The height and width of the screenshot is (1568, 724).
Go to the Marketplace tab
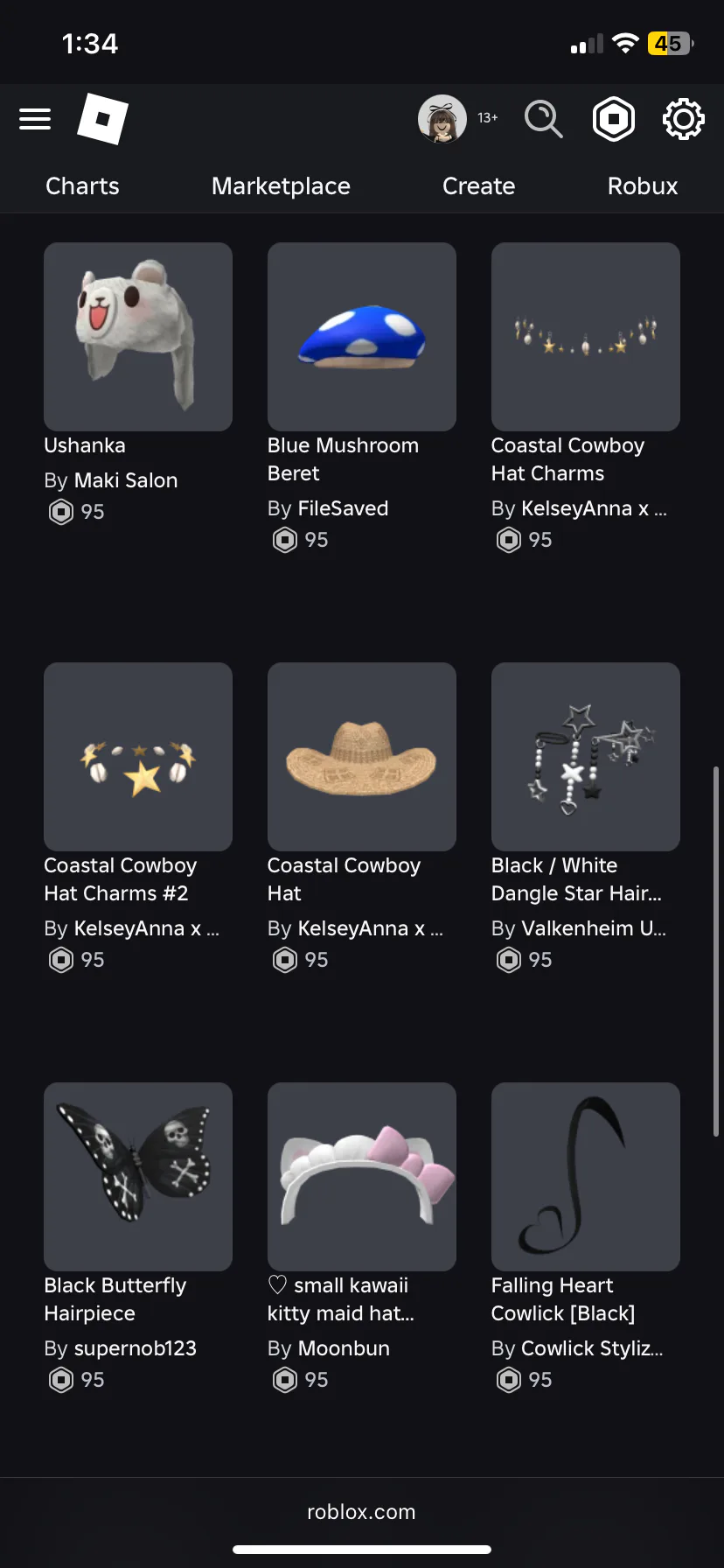281,186
